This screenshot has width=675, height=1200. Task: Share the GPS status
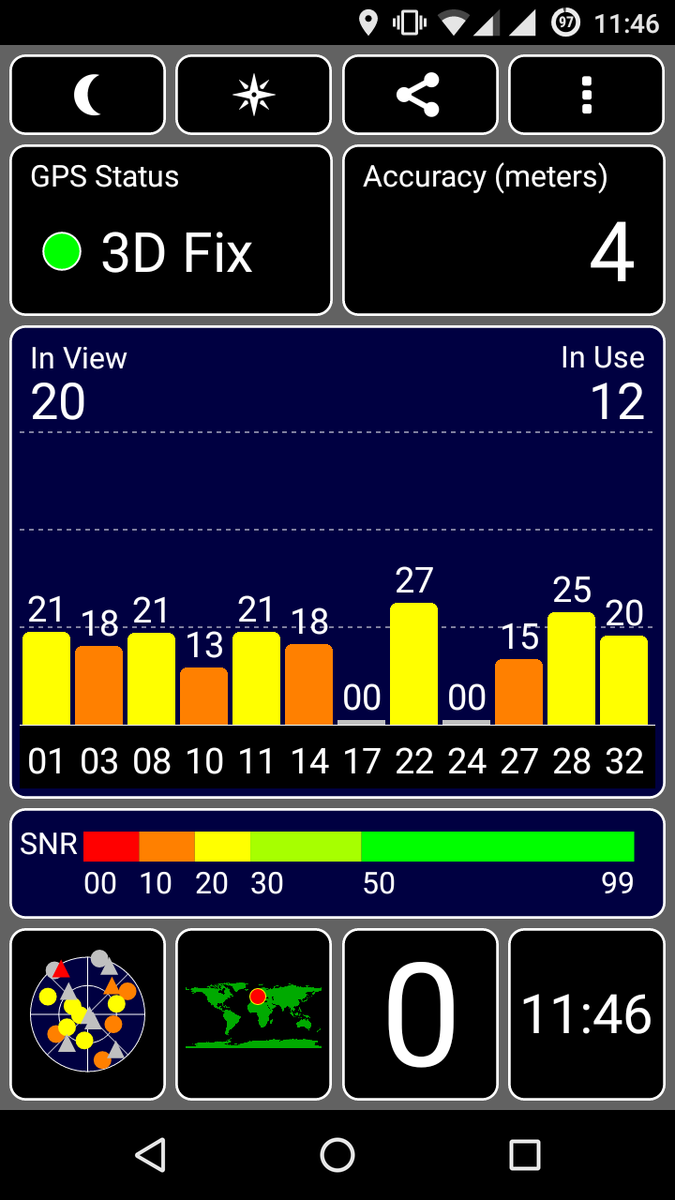click(x=420, y=95)
